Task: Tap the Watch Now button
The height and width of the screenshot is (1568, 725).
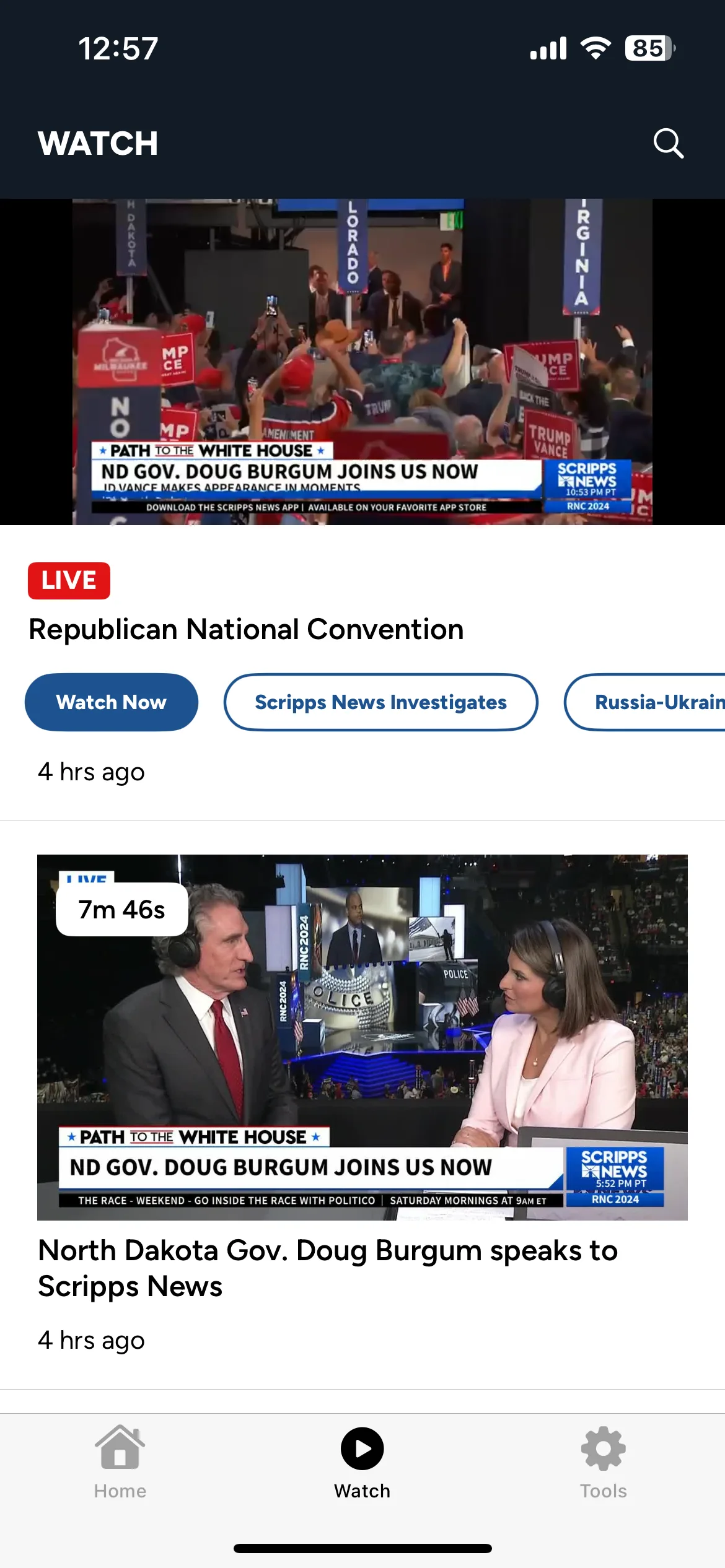Action: pyautogui.click(x=112, y=702)
